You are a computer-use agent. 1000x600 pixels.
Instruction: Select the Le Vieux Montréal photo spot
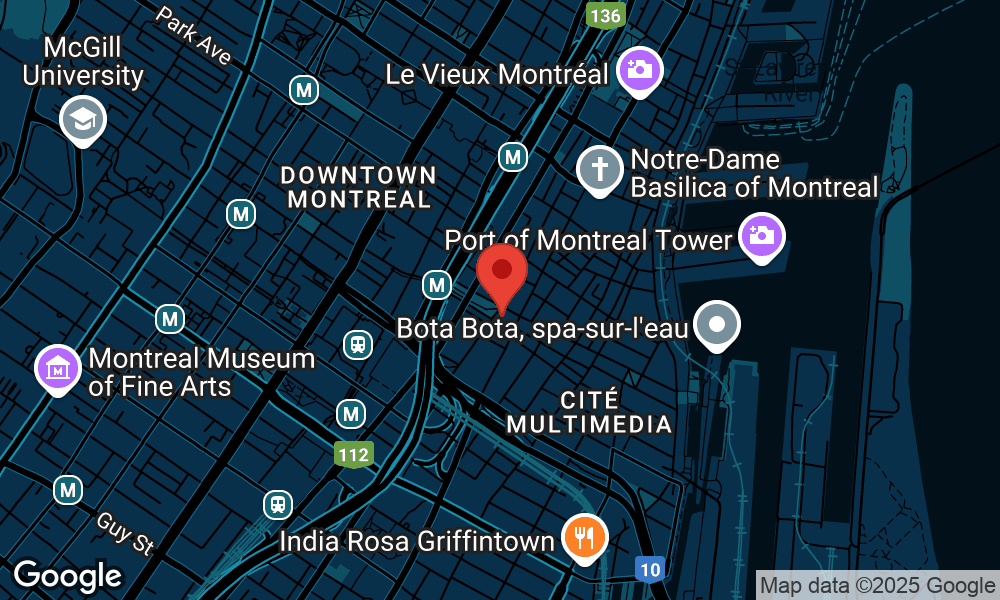point(640,71)
